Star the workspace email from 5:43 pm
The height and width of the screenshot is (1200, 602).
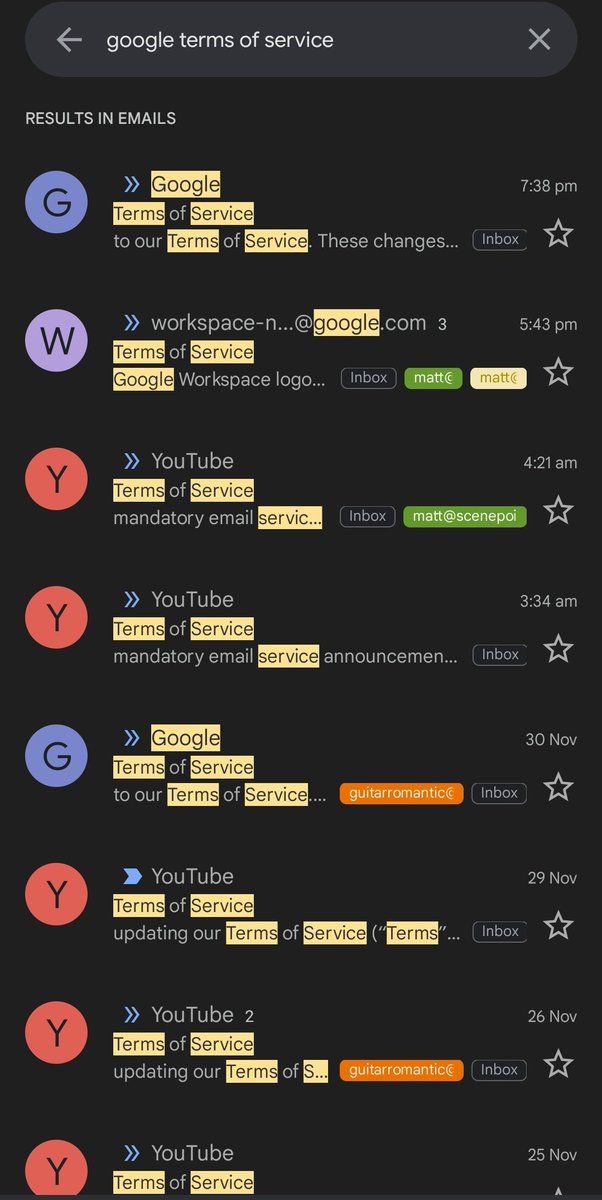(558, 373)
